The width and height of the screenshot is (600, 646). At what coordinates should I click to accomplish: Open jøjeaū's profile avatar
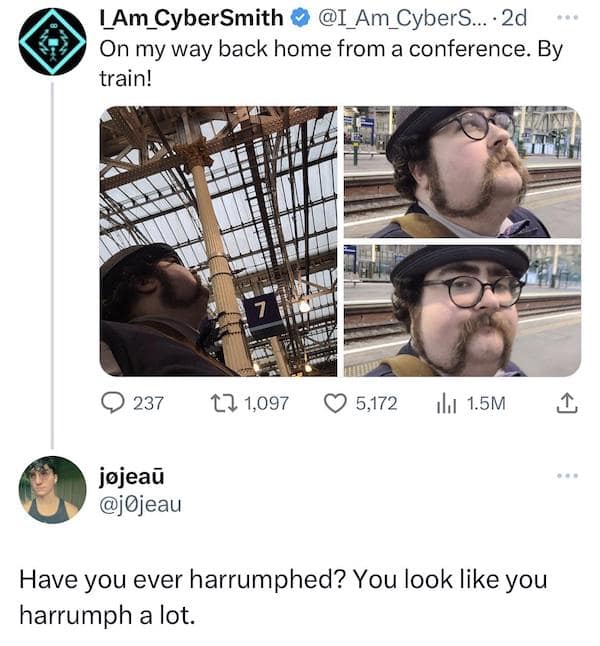52,490
